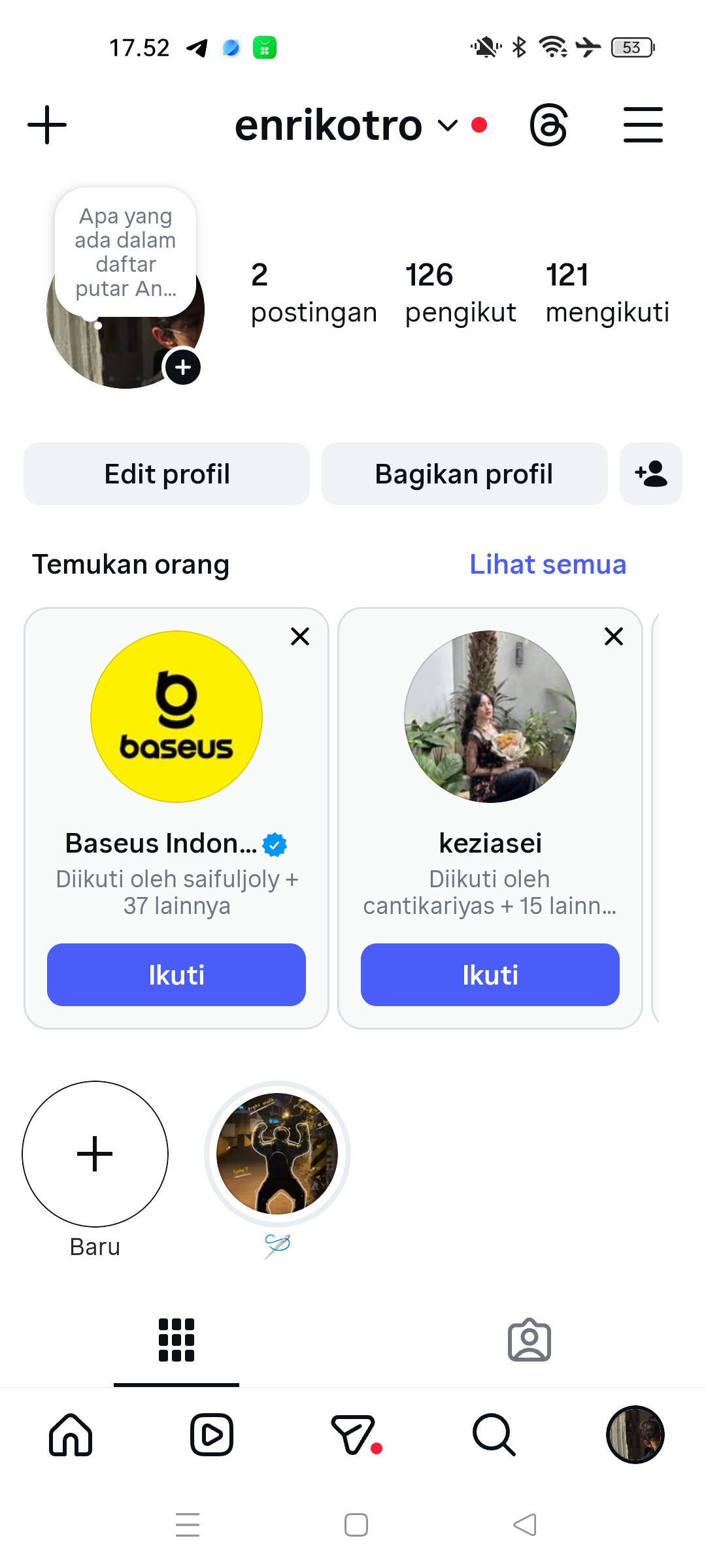Open the Reels tab
This screenshot has height=1568, width=706.
[x=212, y=1435]
